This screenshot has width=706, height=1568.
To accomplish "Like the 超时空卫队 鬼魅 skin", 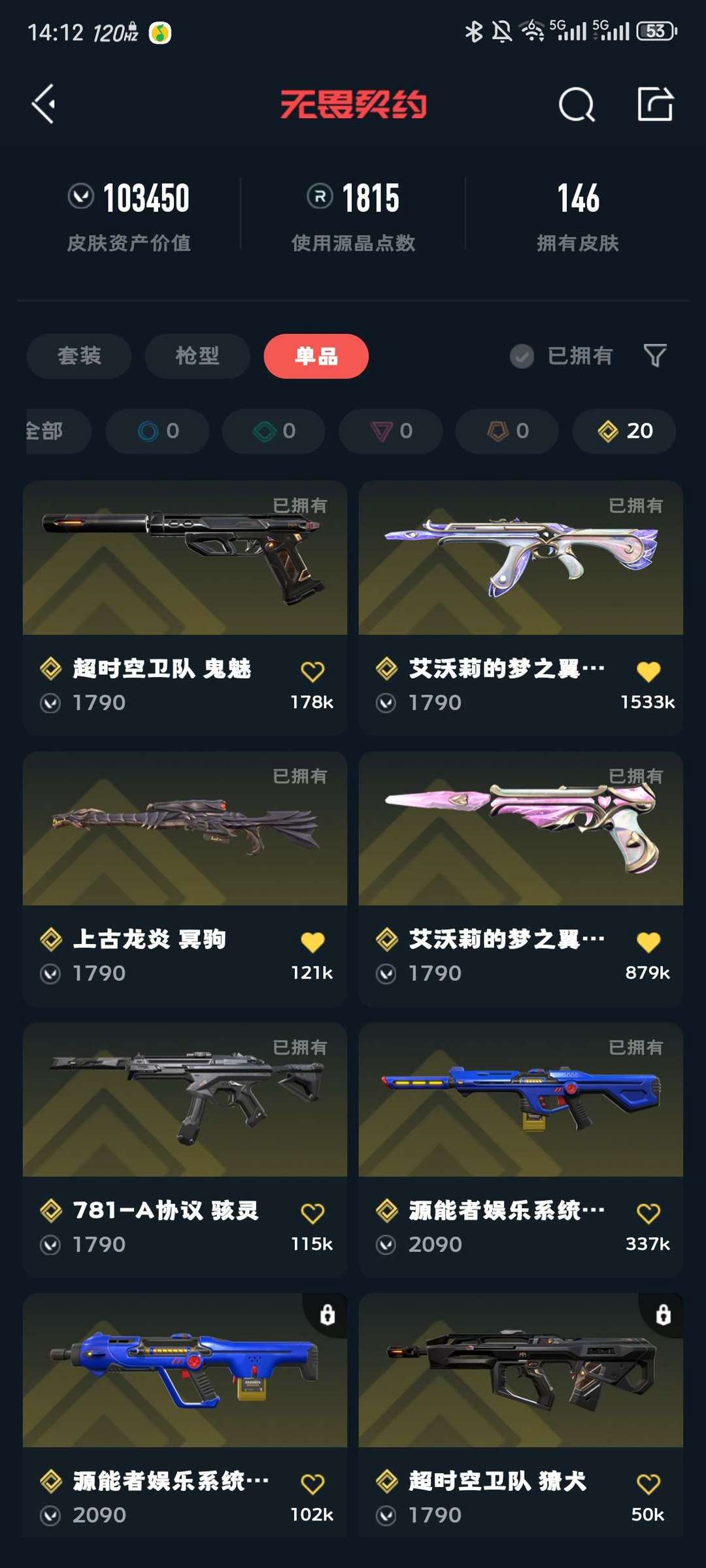I will pos(312,671).
